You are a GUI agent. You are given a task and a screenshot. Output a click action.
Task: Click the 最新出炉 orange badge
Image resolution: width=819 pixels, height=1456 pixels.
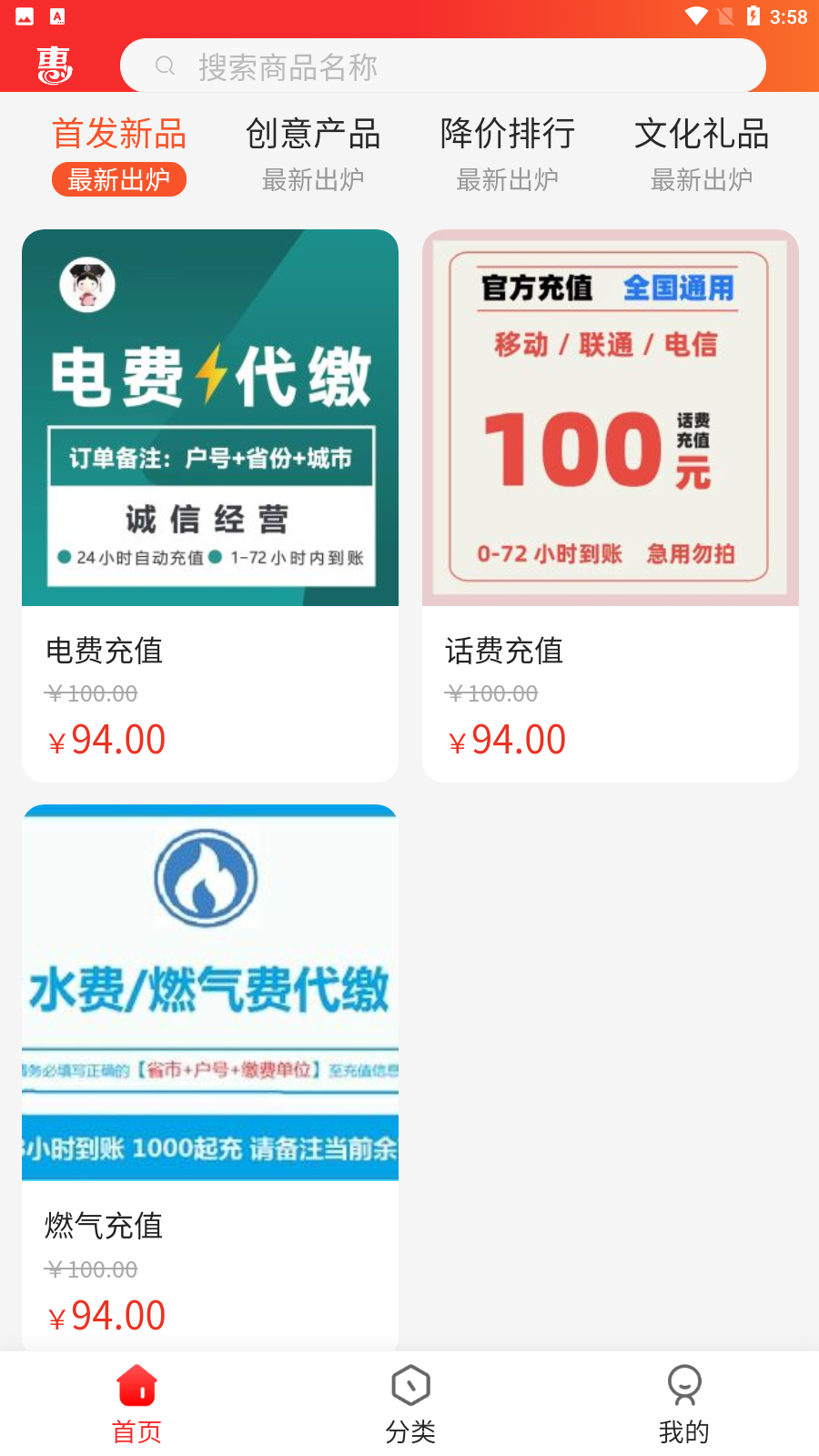coord(118,180)
